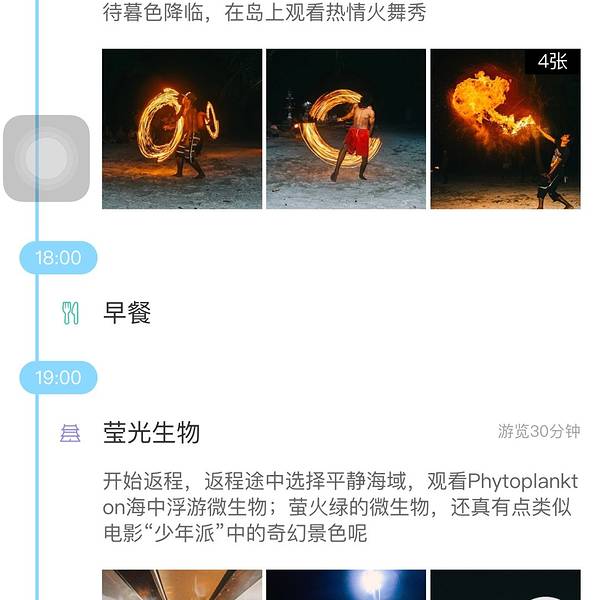Image resolution: width=600 pixels, height=600 pixels.
Task: Open the fire dancer photo with two fire rings
Action: point(182,129)
